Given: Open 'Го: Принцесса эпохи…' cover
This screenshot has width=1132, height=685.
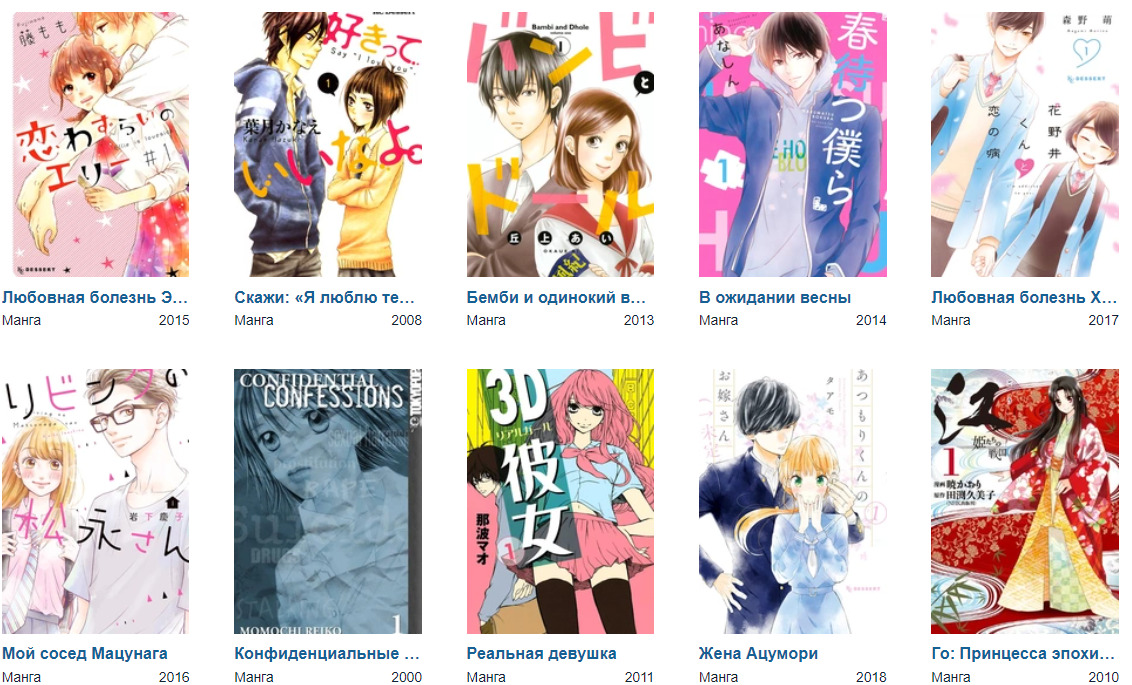Looking at the screenshot, I should point(1024,501).
